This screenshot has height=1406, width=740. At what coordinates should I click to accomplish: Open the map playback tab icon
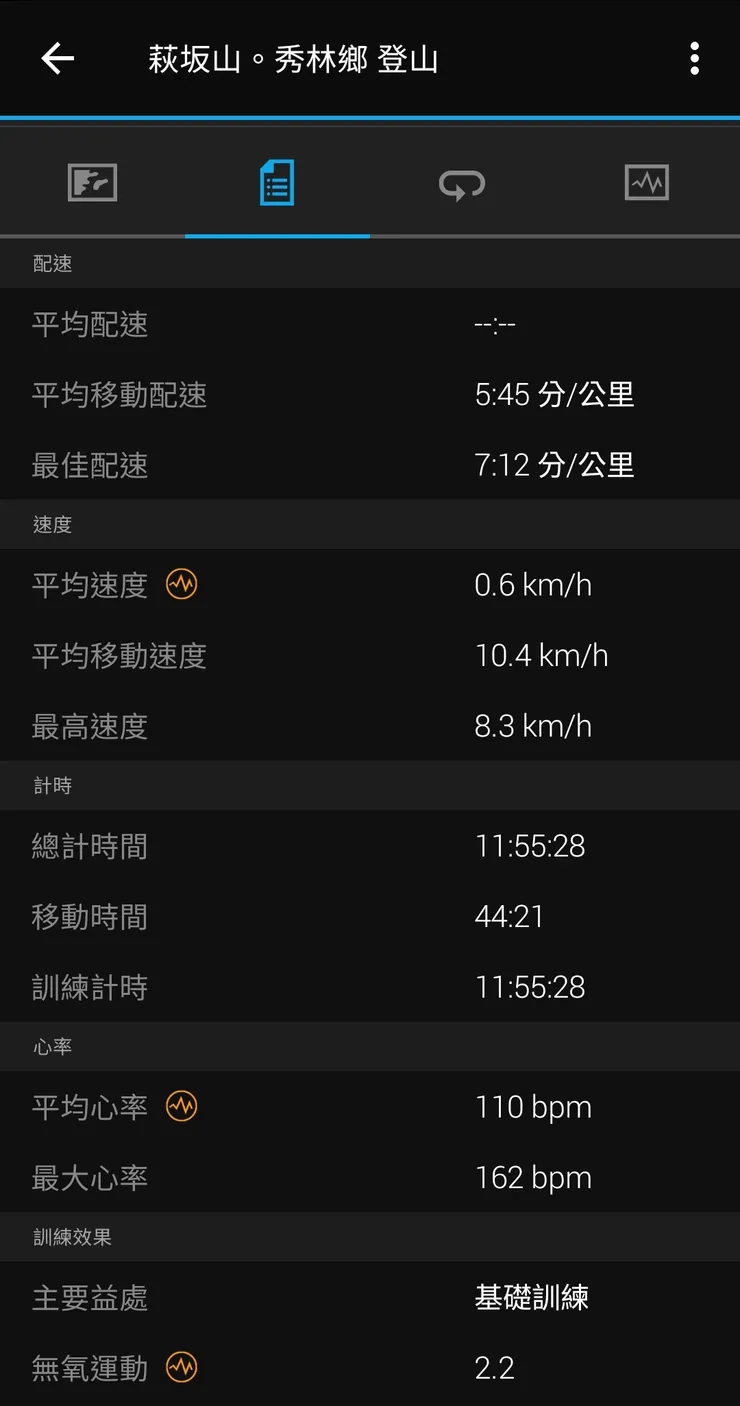92,183
